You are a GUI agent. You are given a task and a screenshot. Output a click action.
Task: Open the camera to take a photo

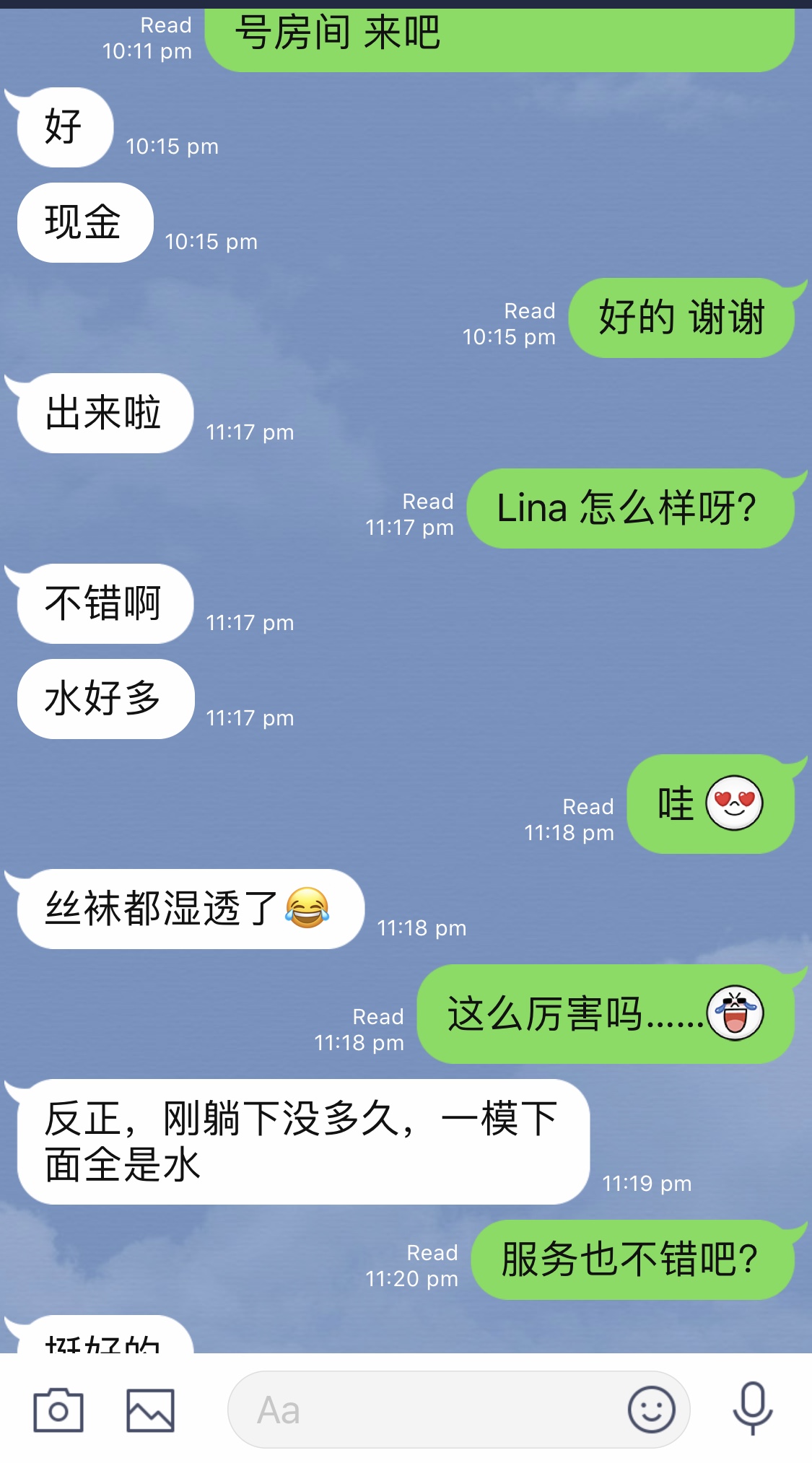tap(58, 1410)
